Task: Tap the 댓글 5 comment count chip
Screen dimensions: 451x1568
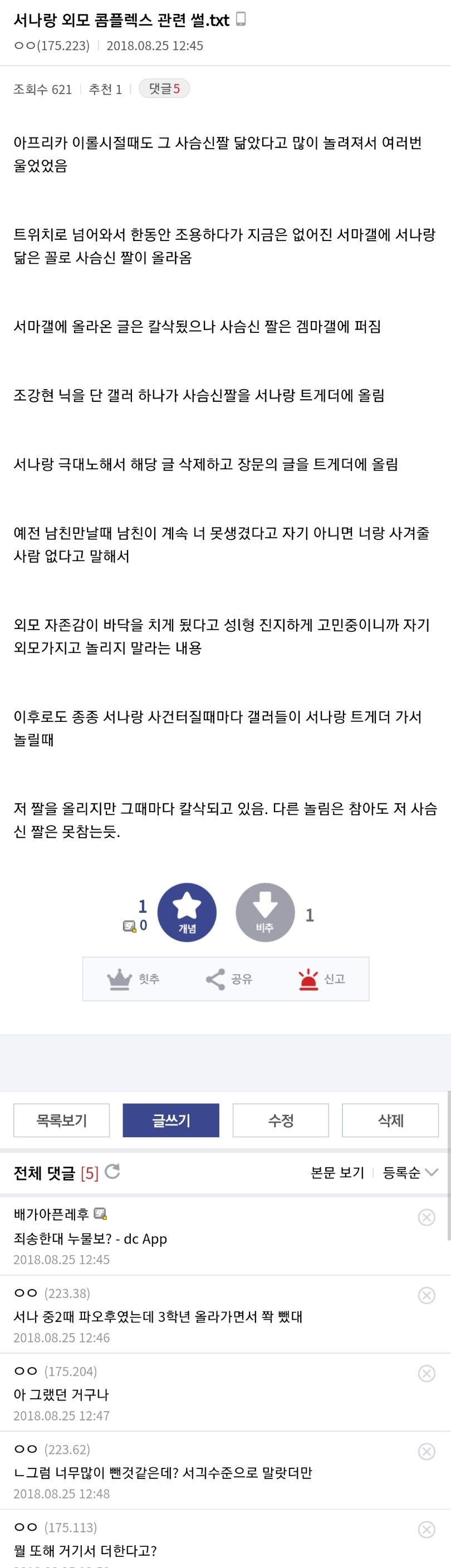Action: coord(164,89)
